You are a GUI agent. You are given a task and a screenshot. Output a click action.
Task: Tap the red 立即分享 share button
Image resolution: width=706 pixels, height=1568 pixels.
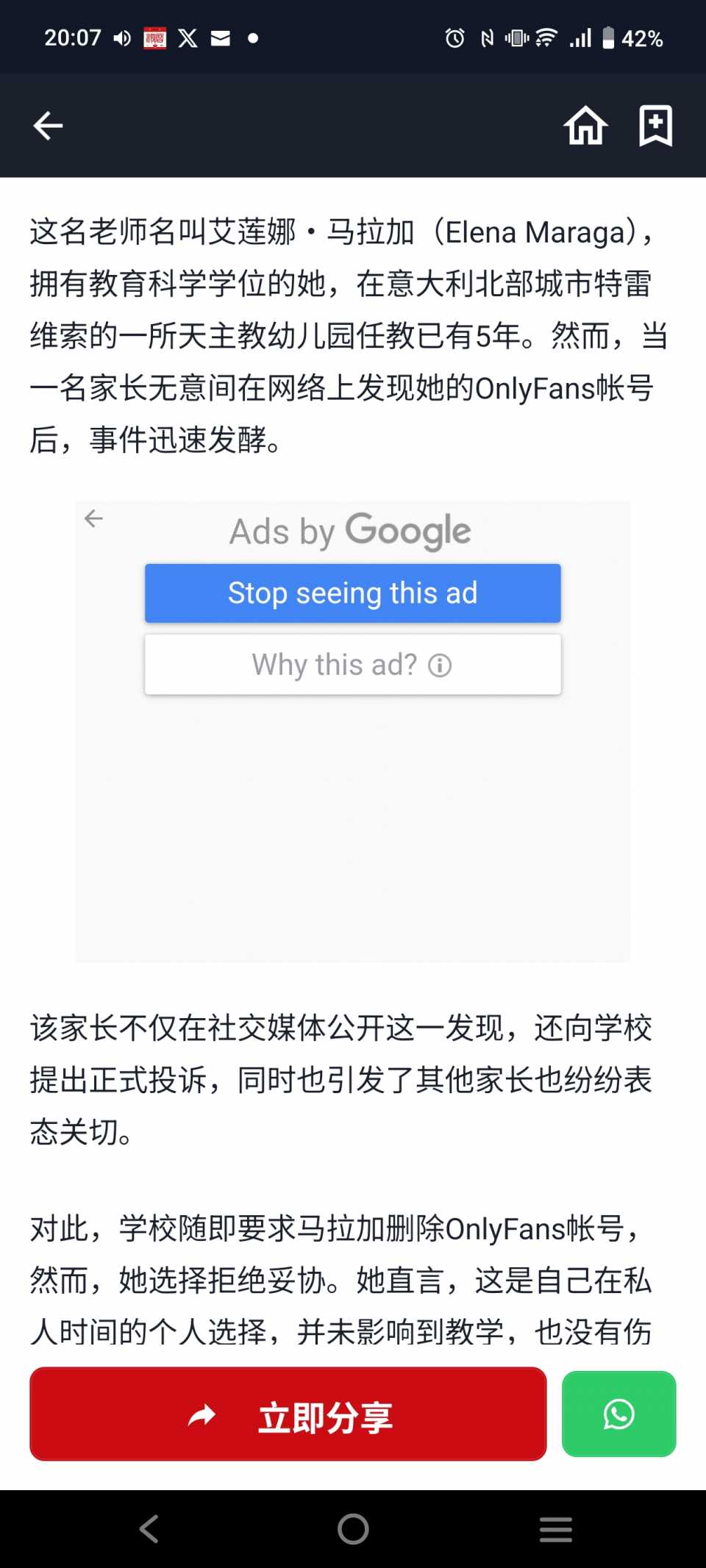288,1414
